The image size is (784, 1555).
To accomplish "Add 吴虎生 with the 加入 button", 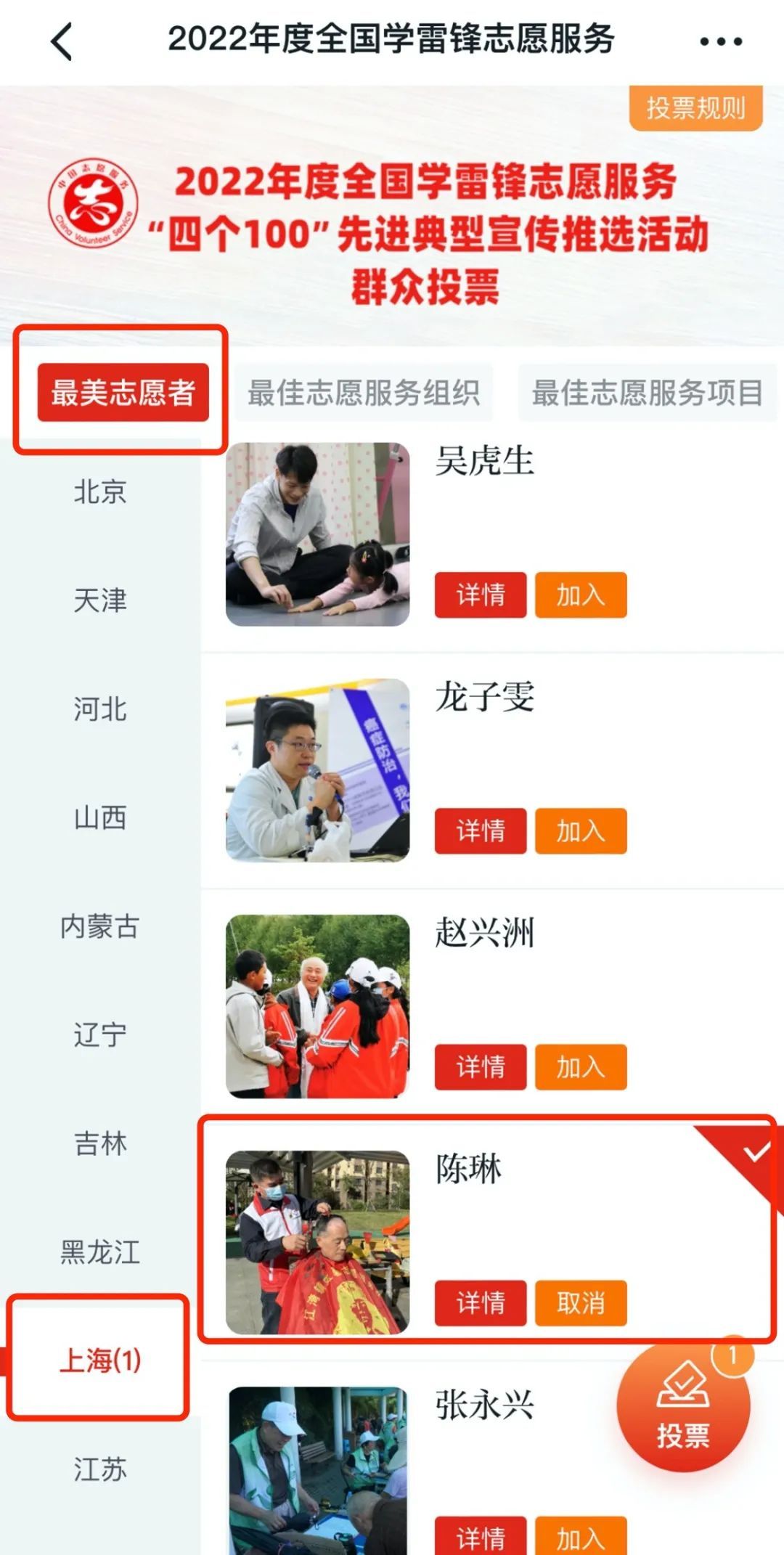I will pos(580,595).
